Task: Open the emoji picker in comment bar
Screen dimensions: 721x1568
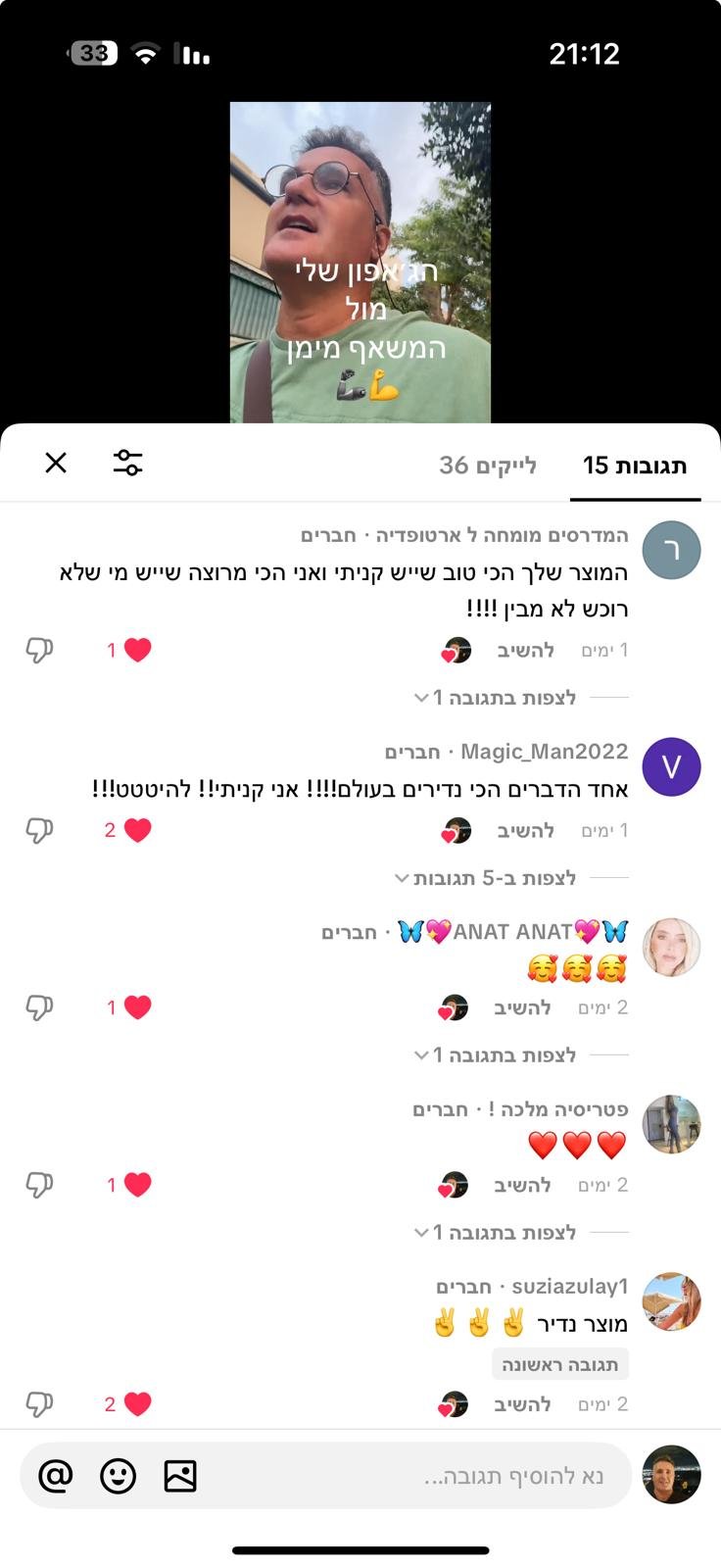Action: pos(119,1475)
